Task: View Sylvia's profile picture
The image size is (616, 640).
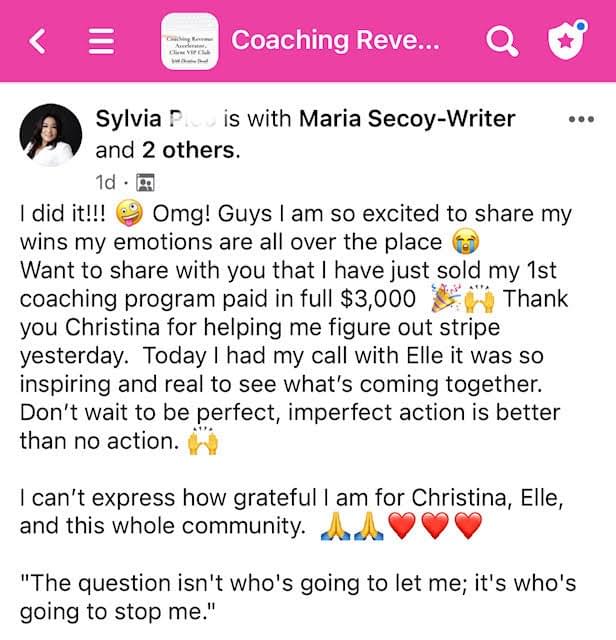Action: pos(51,134)
